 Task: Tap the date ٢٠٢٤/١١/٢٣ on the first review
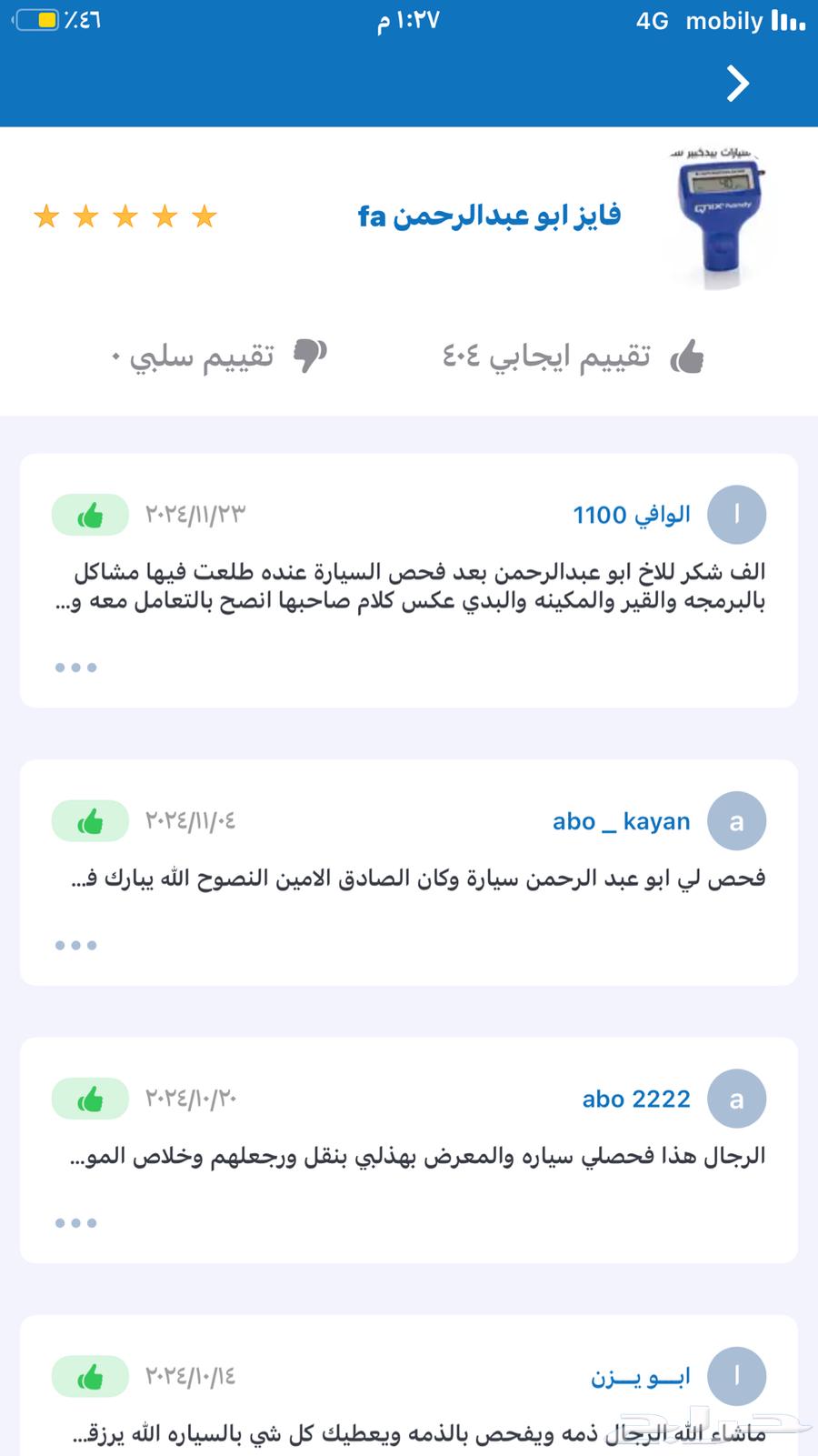[193, 514]
